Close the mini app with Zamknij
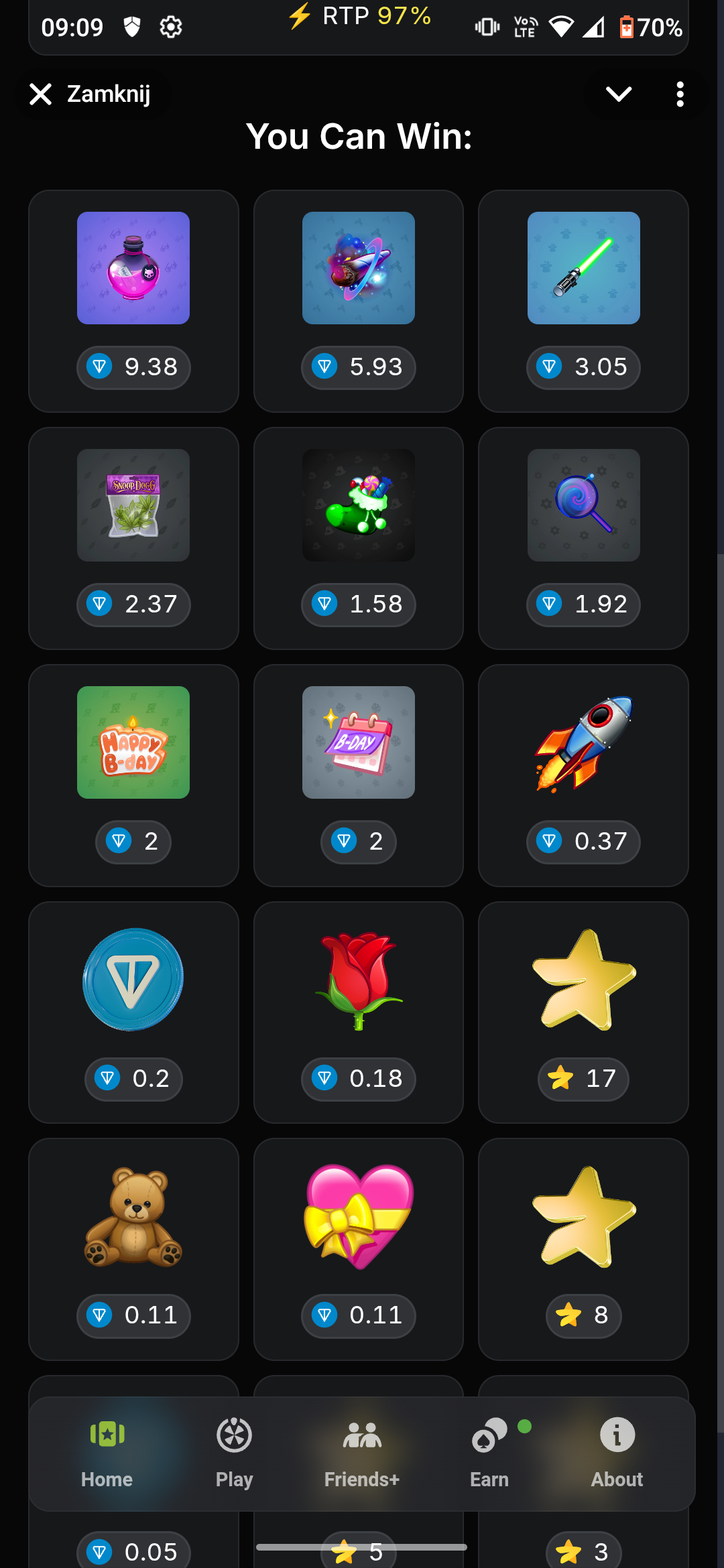Viewport: 724px width, 1568px height. click(x=90, y=94)
